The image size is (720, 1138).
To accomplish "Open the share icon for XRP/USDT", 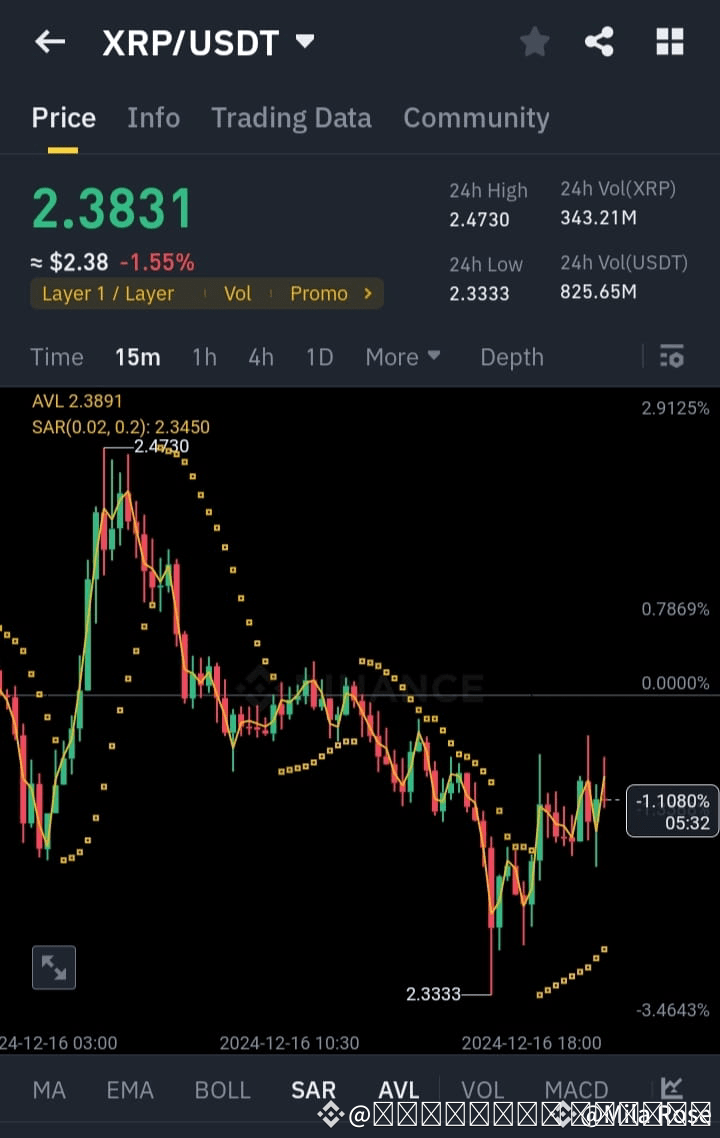I will point(599,41).
